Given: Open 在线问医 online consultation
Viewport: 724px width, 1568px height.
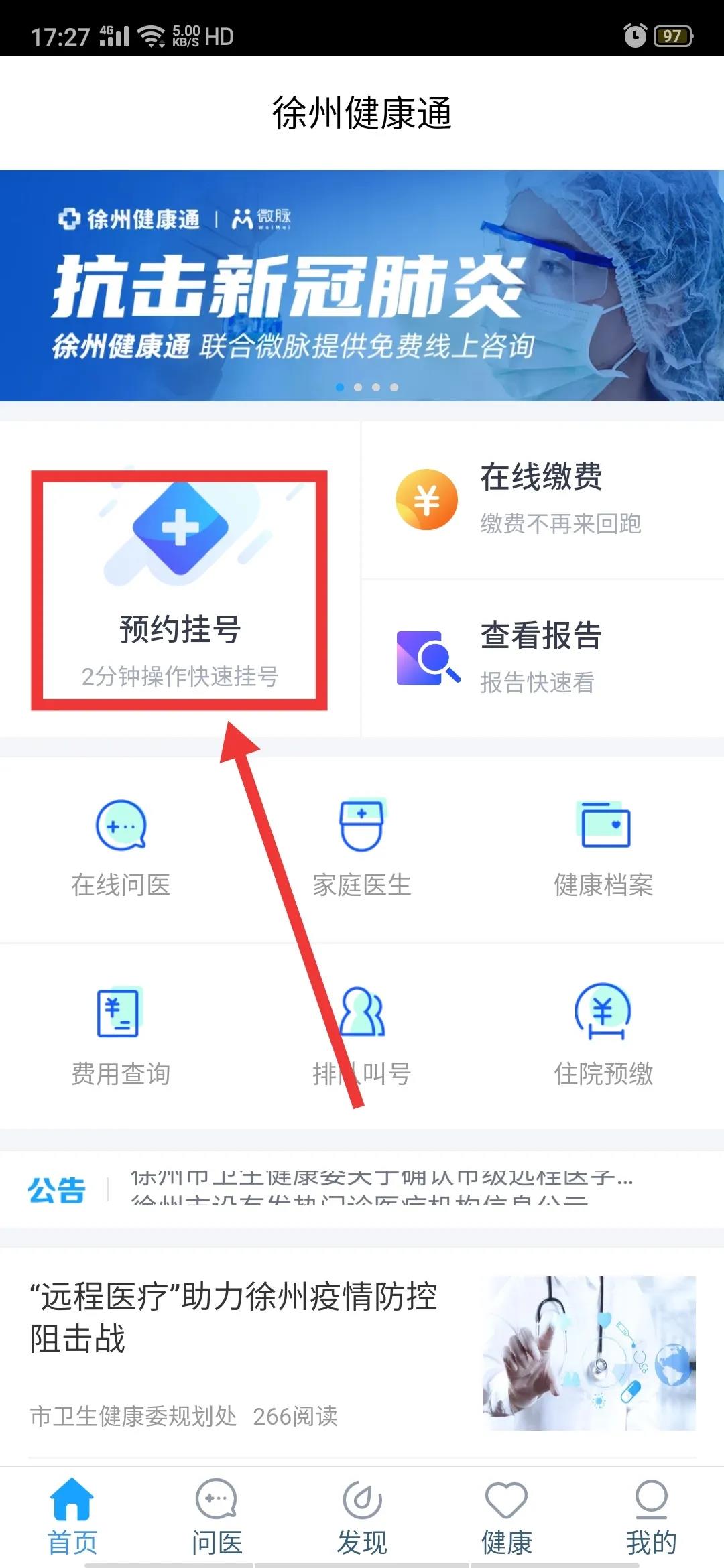Looking at the screenshot, I should point(121,848).
